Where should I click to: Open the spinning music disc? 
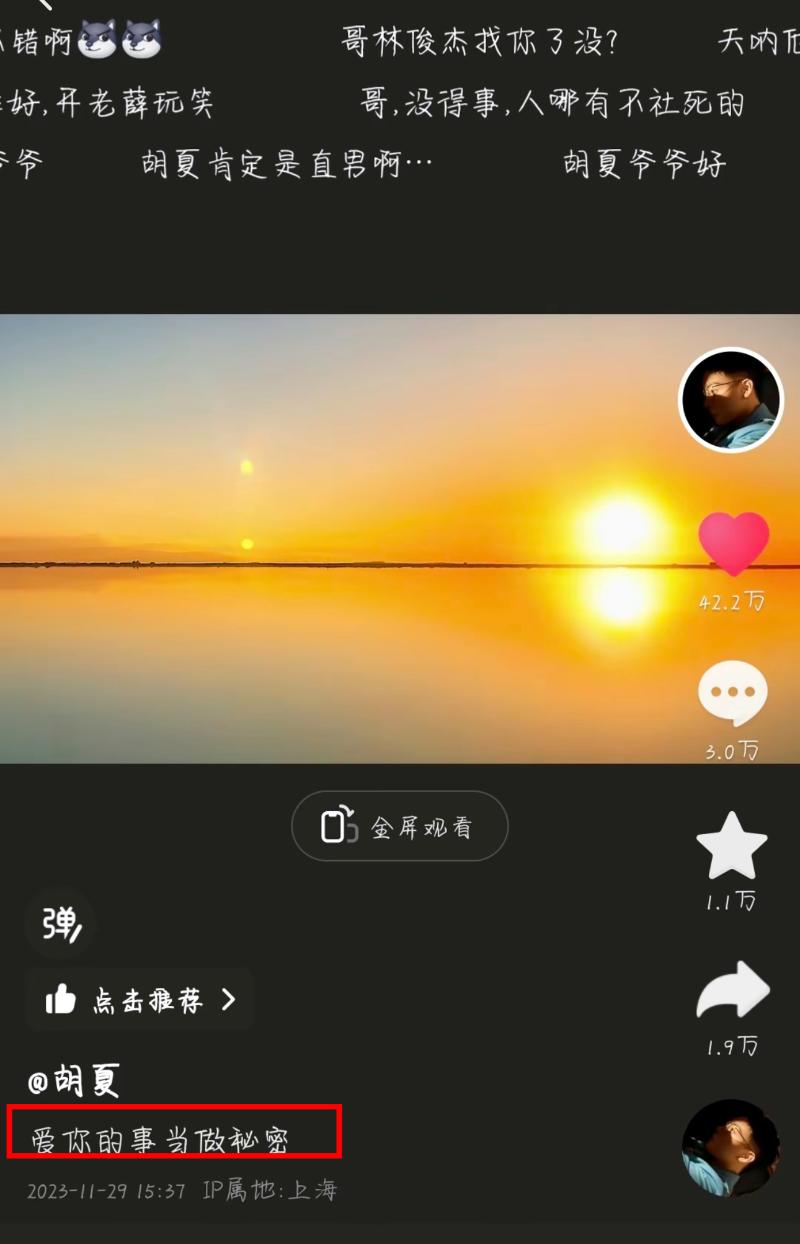(730, 1148)
